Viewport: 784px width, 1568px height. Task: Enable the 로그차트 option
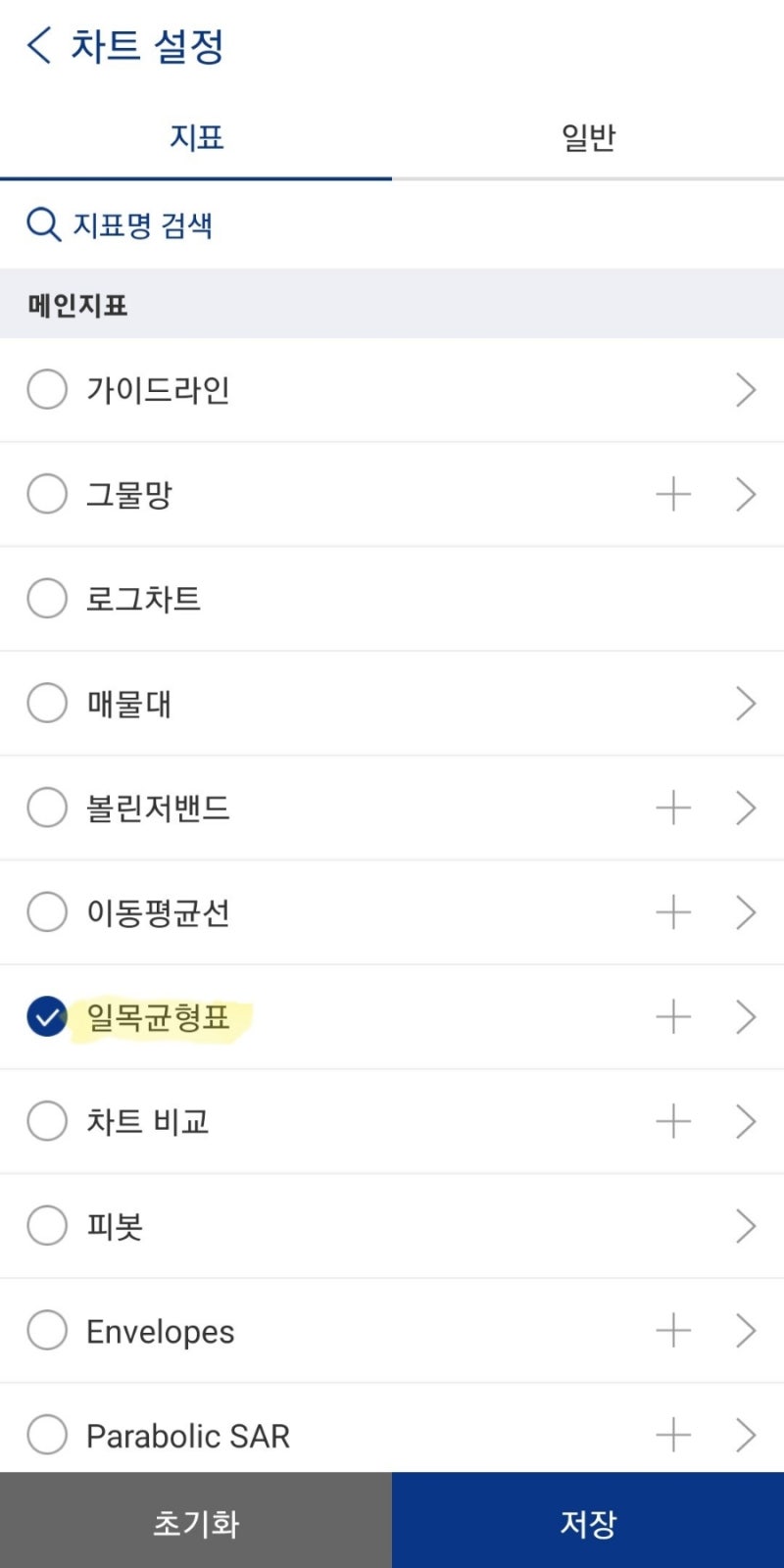[x=46, y=599]
